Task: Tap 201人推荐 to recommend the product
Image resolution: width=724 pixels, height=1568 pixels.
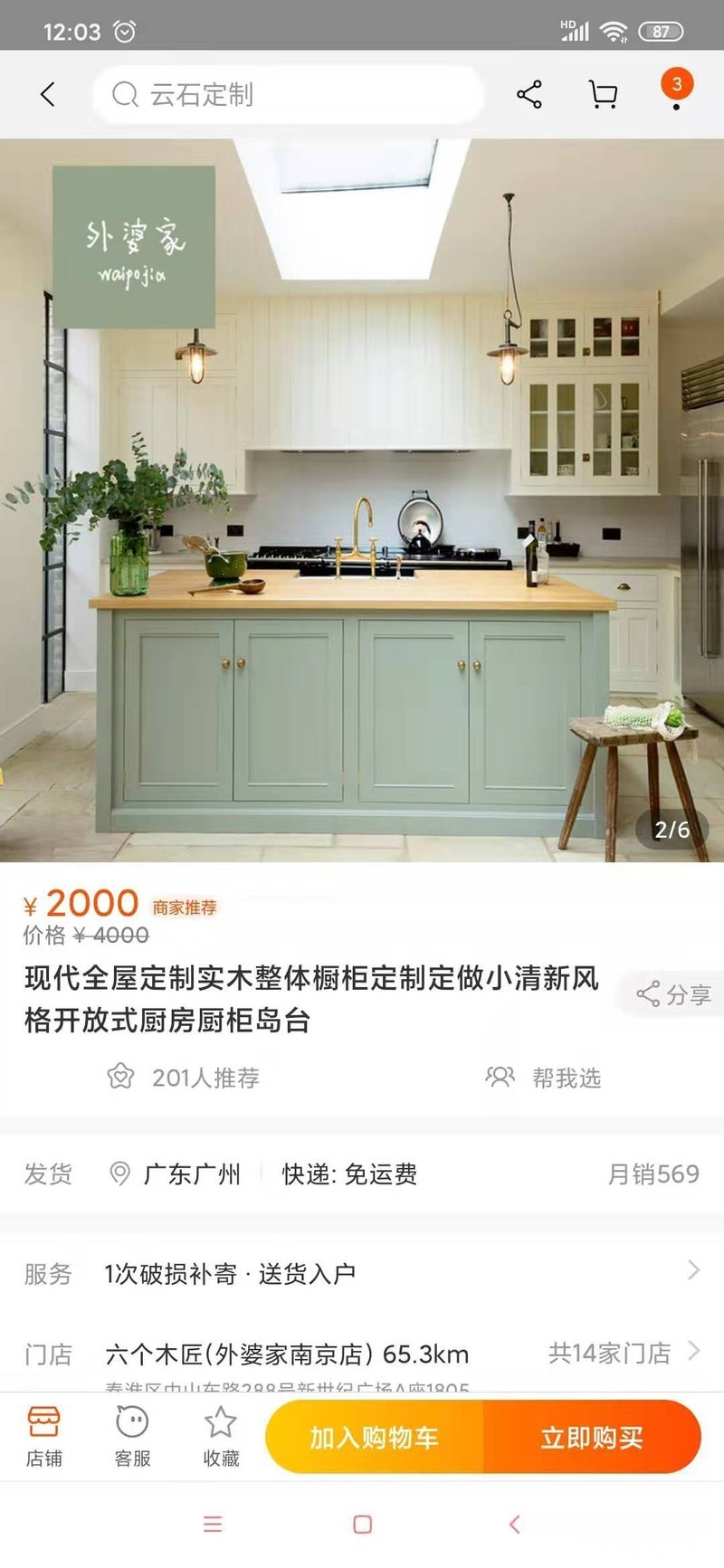Action: pyautogui.click(x=184, y=1078)
